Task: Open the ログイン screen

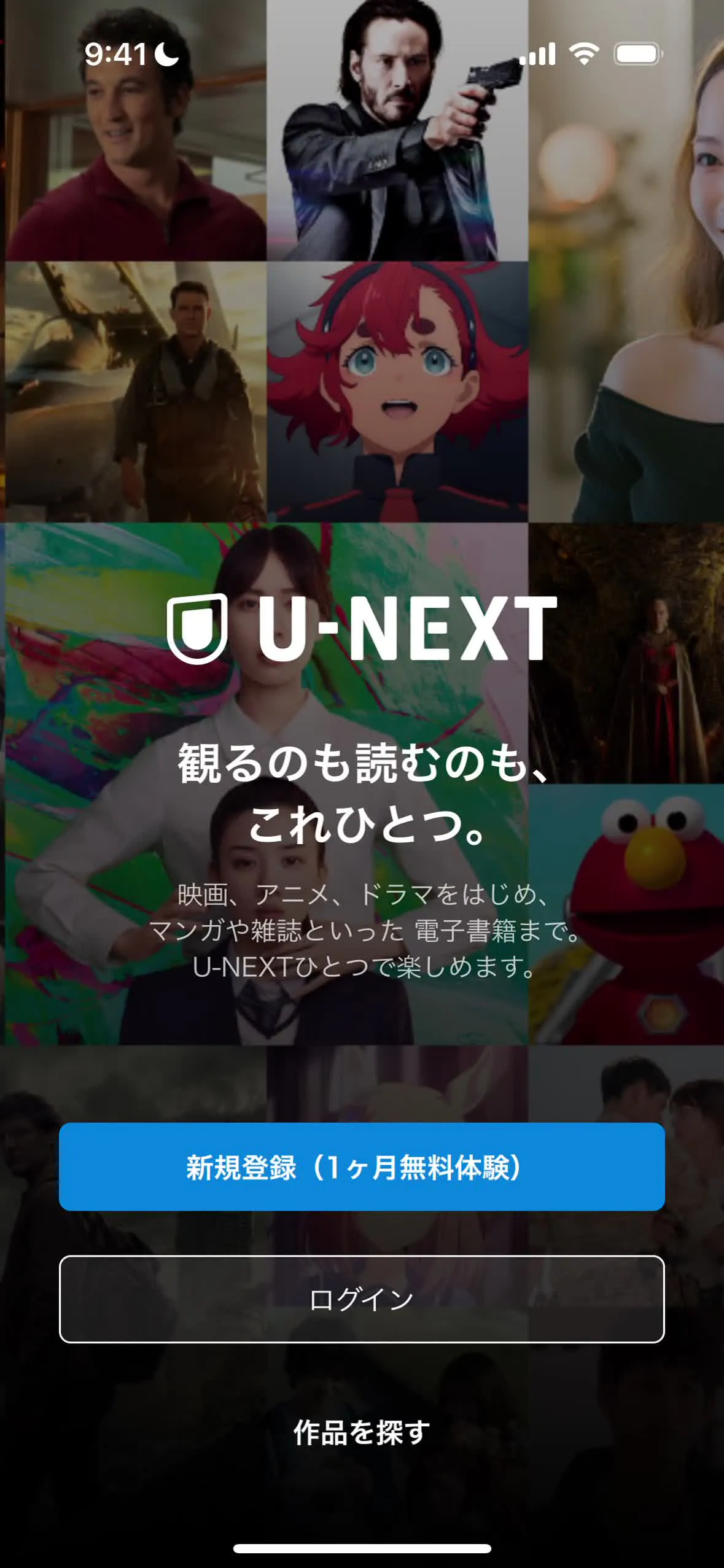Action: click(362, 1299)
